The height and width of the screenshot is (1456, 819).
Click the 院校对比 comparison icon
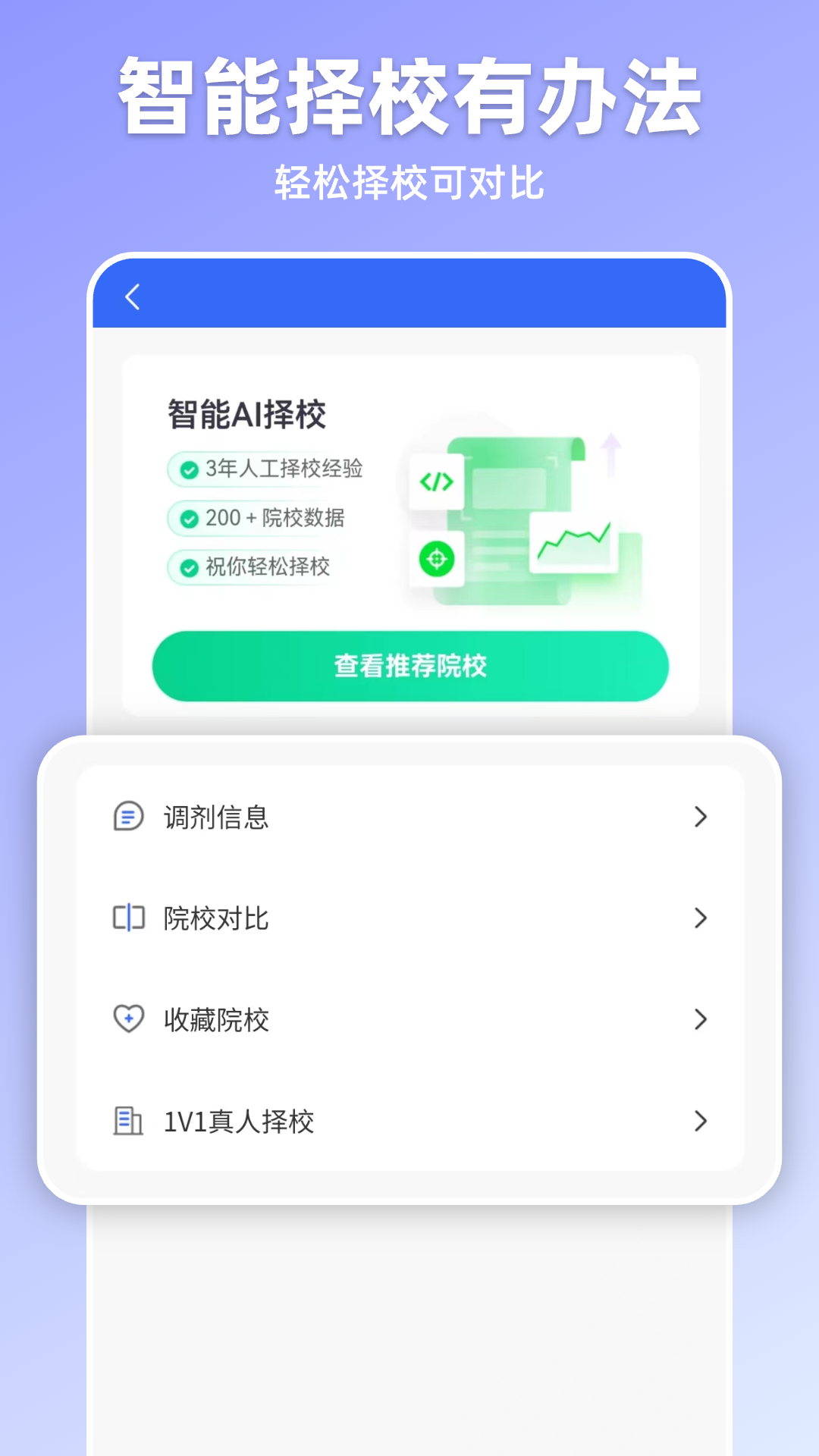(x=129, y=918)
